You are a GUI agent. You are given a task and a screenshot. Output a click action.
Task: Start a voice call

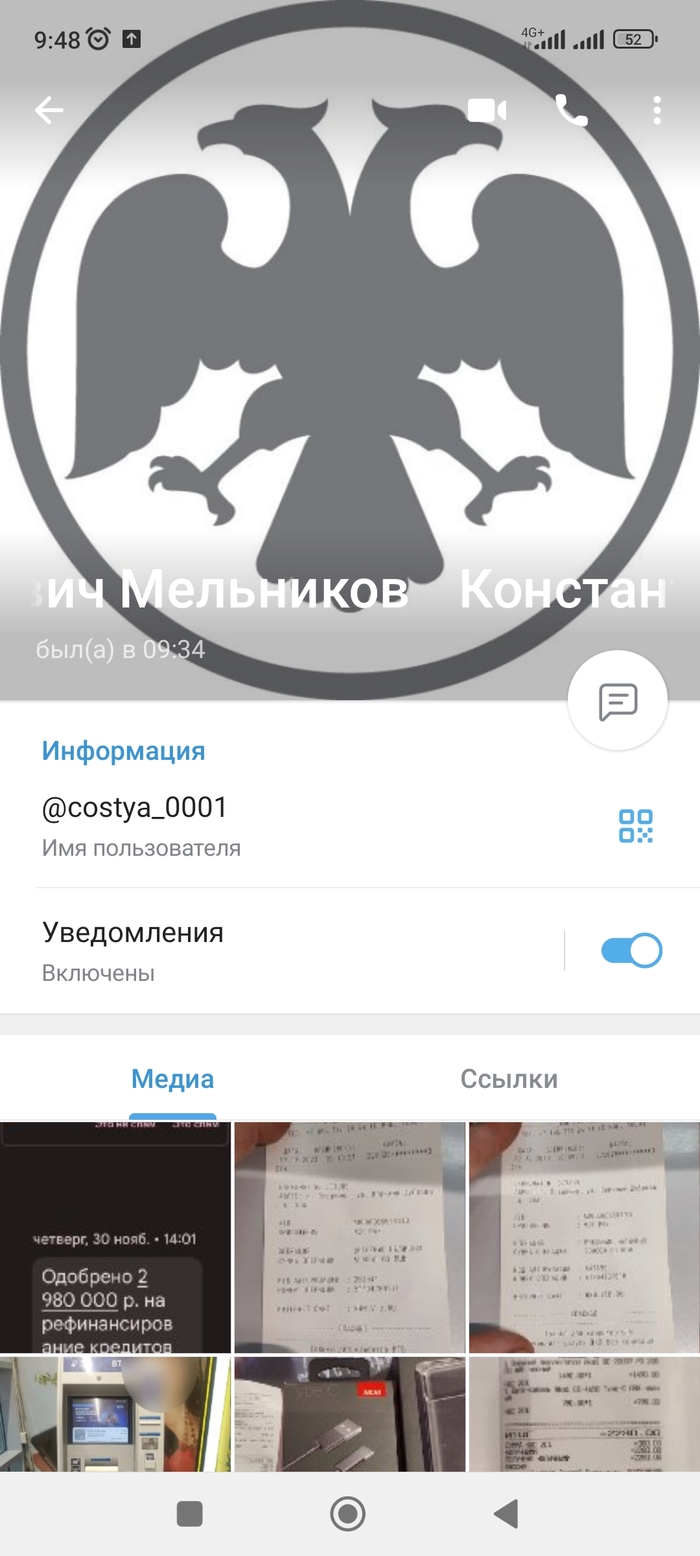[571, 110]
